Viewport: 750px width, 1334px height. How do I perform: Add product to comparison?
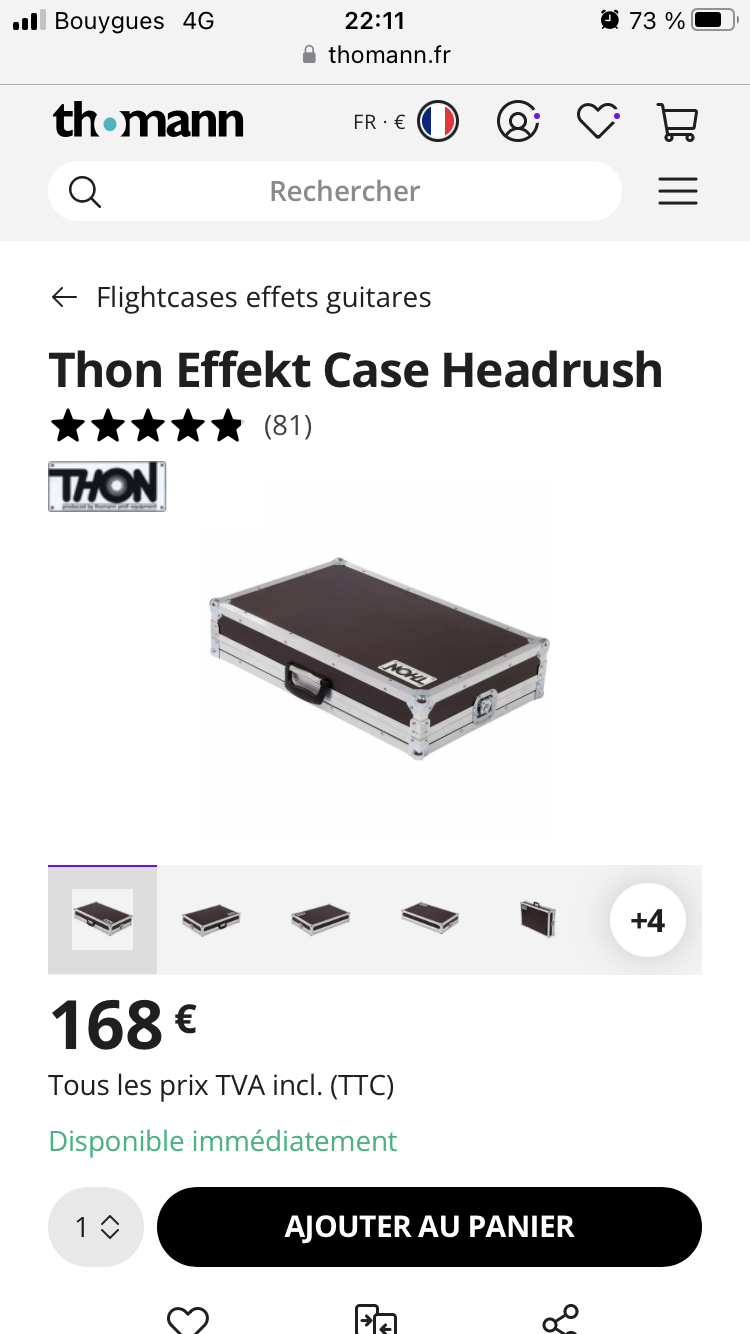[375, 1320]
